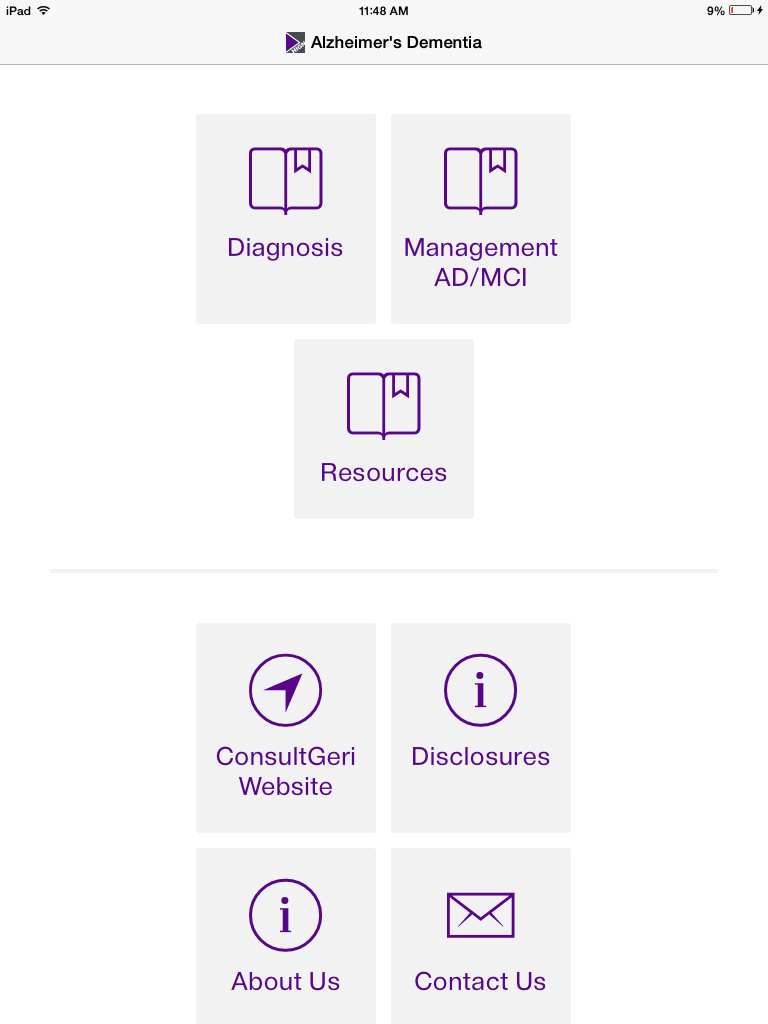768x1024 pixels.
Task: Tap the Disclosures info icon
Action: pos(480,689)
